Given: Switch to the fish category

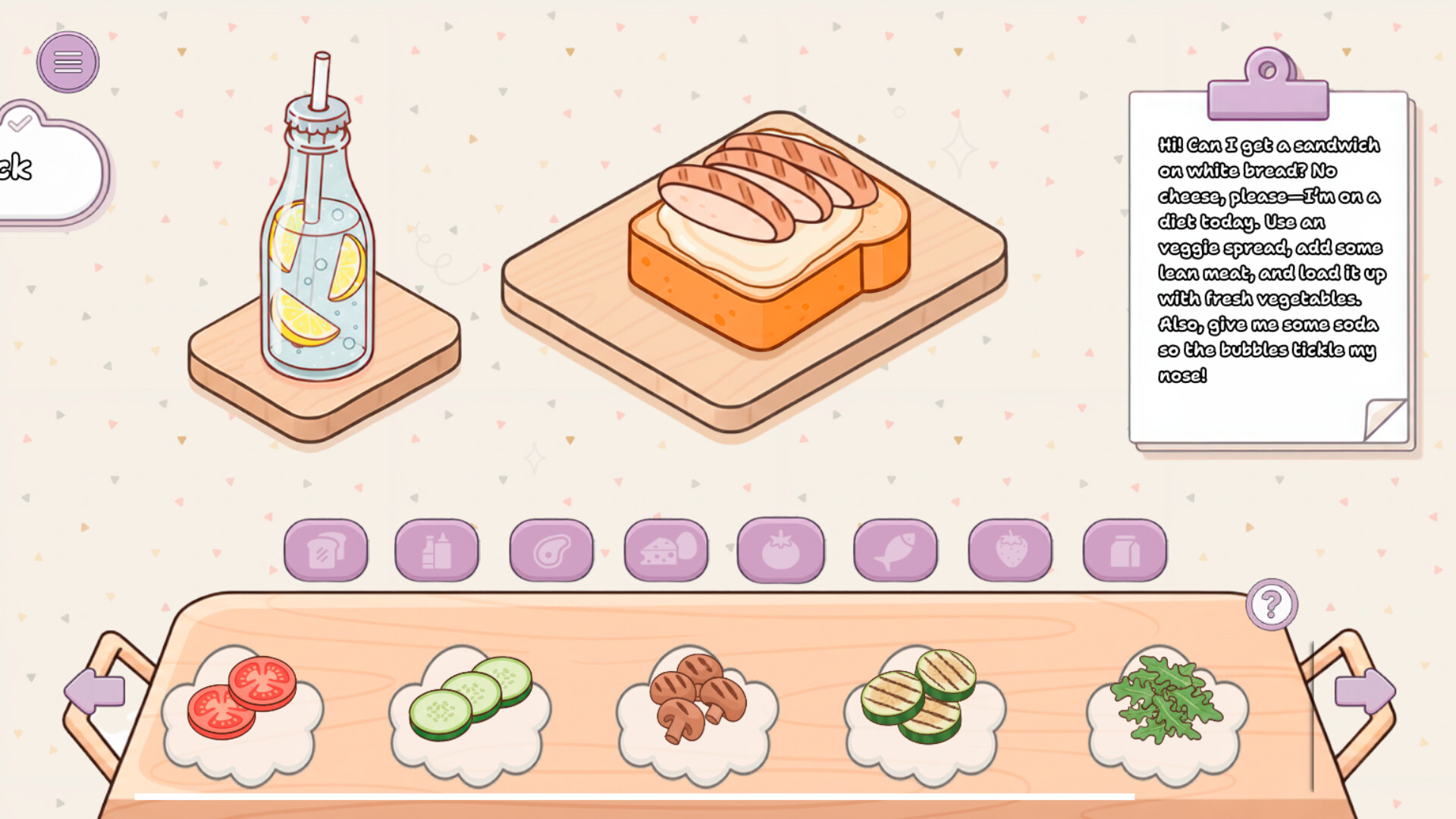Looking at the screenshot, I should point(895,551).
